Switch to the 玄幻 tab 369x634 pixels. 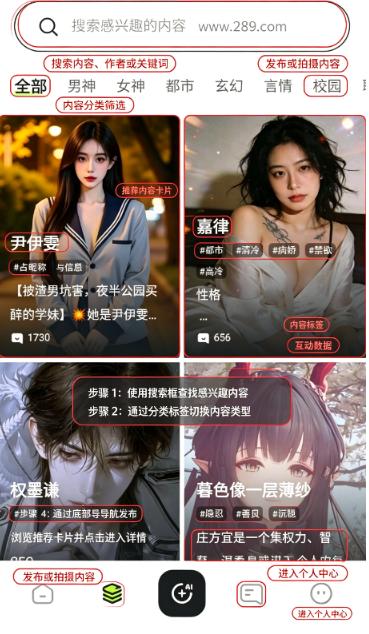pos(229,86)
